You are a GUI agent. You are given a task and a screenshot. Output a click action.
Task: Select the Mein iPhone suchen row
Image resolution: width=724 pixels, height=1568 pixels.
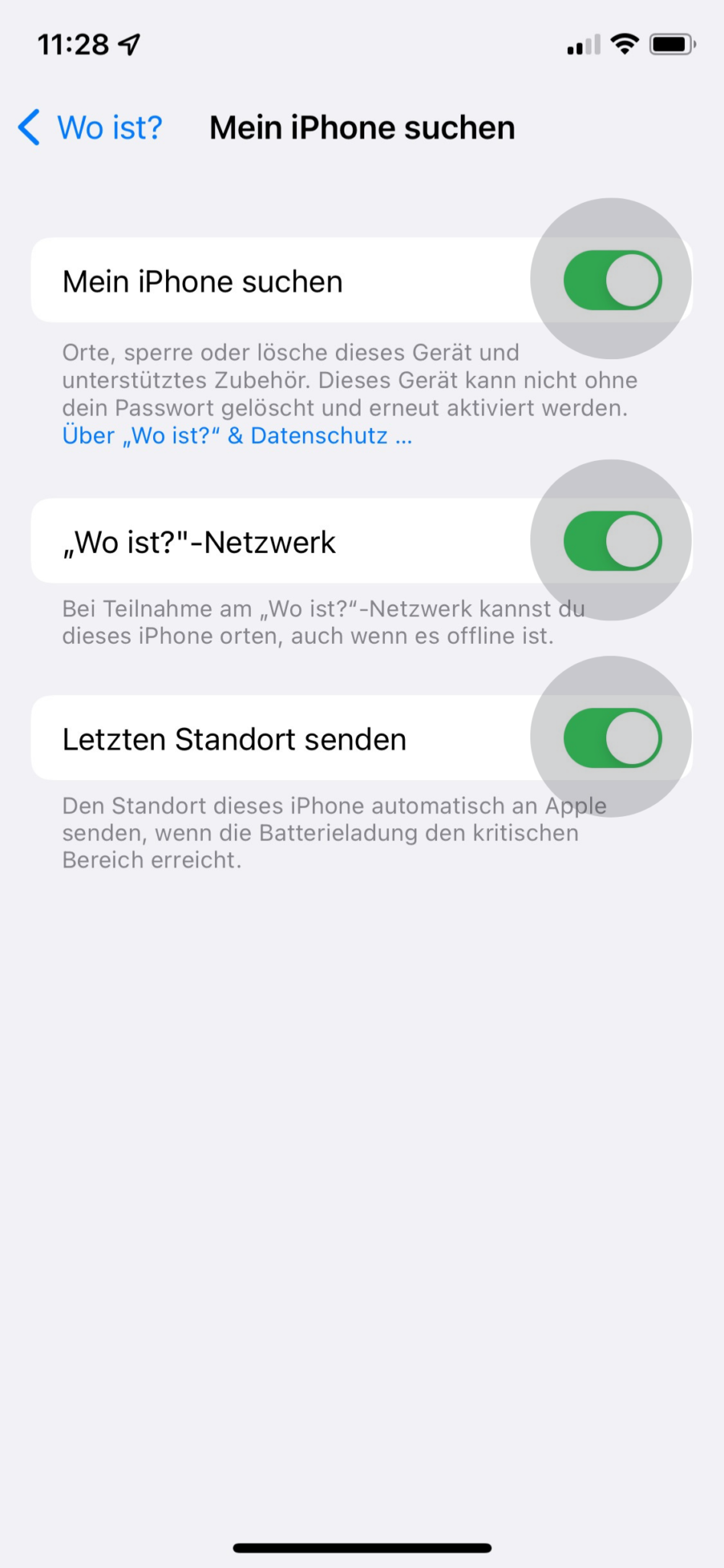(202, 281)
